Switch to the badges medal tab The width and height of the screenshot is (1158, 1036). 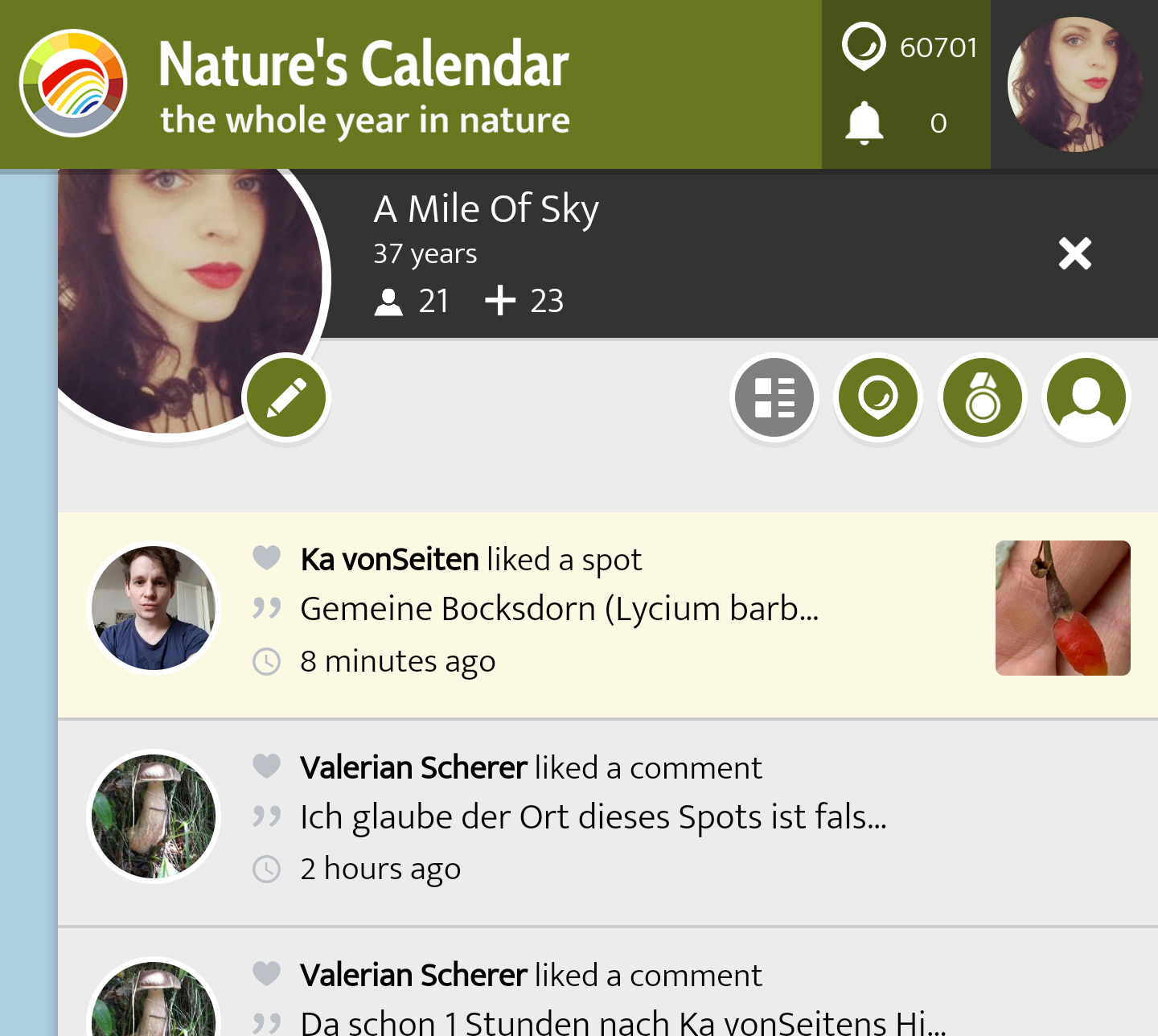(983, 397)
